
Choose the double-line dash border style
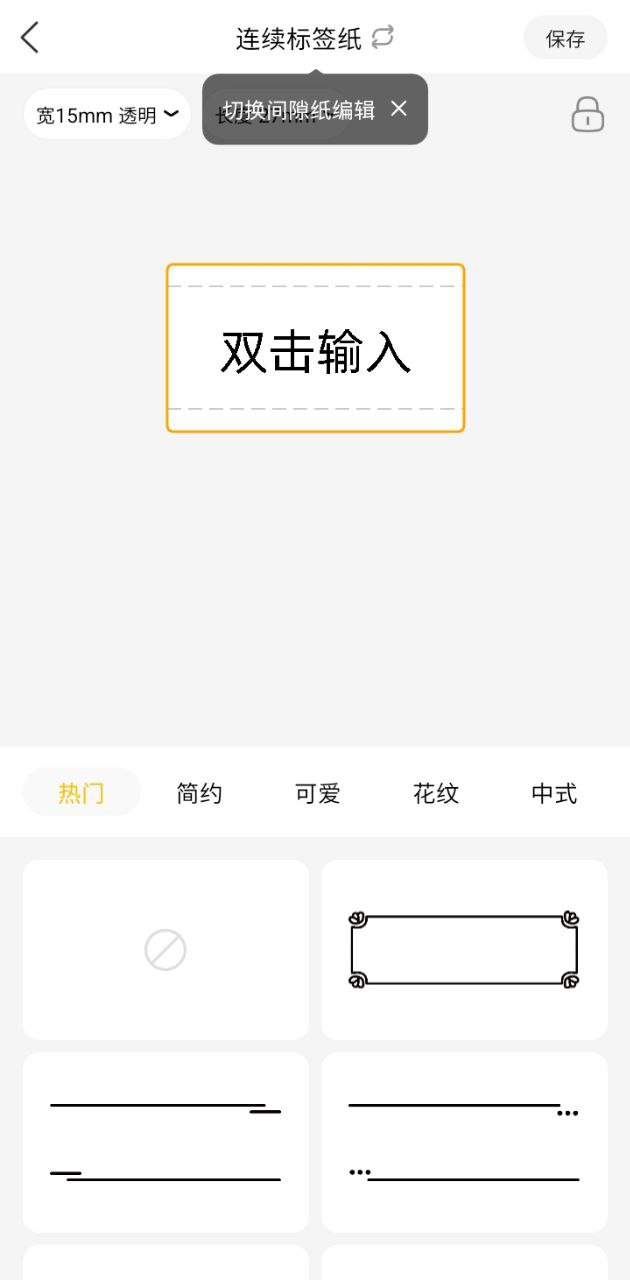[x=165, y=1142]
